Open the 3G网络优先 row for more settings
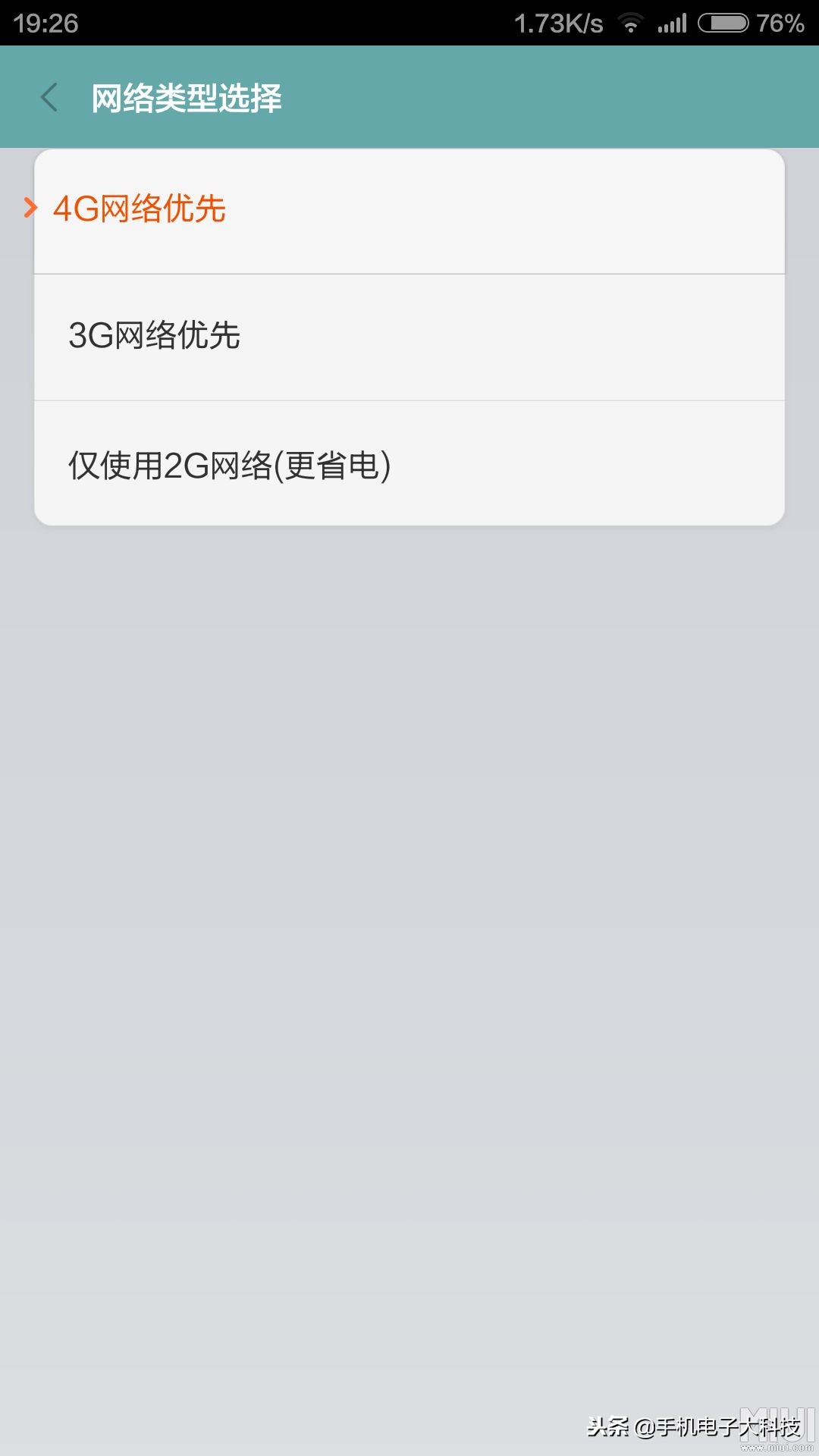Viewport: 819px width, 1456px height. [409, 337]
